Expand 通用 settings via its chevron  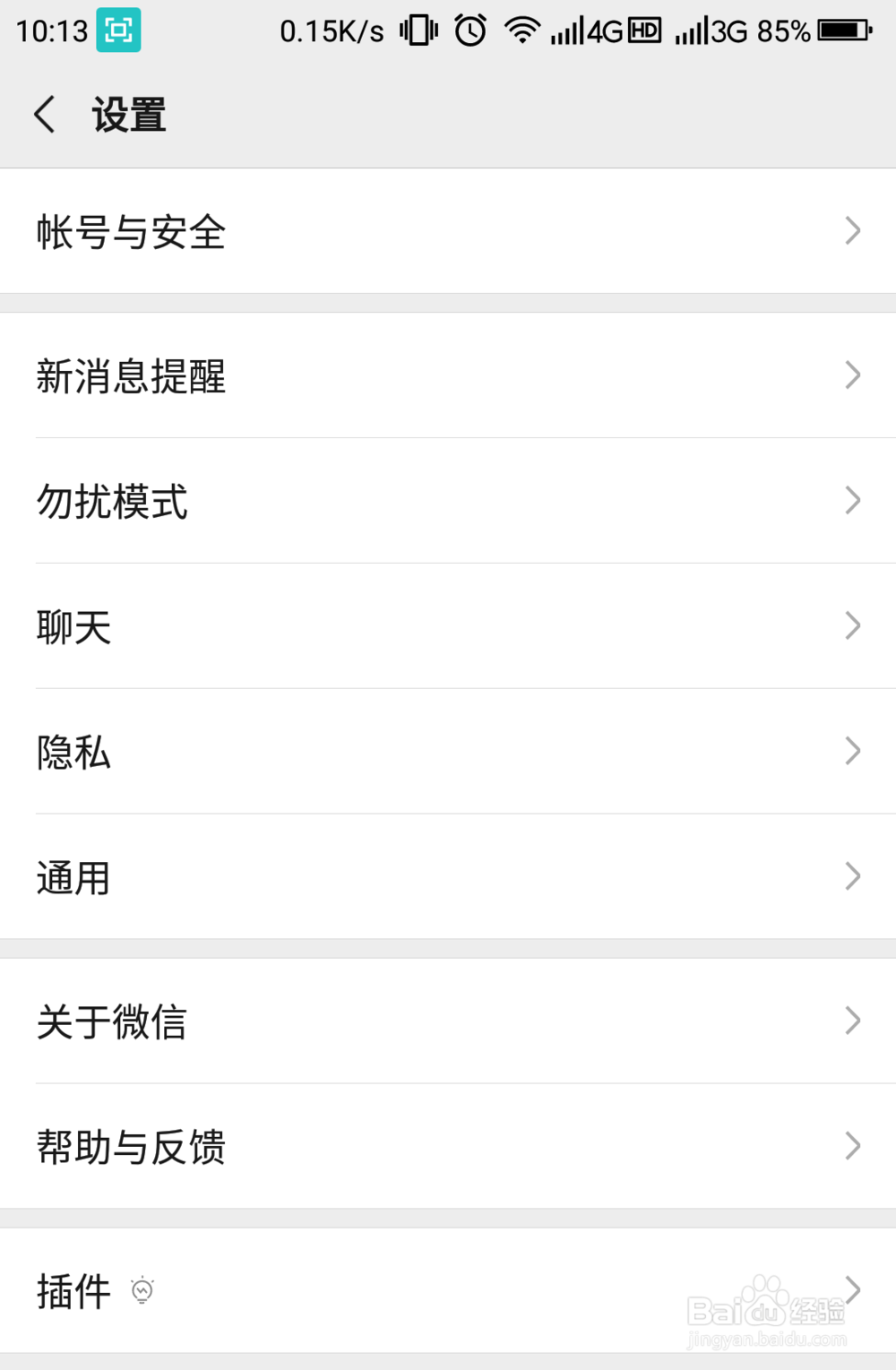pyautogui.click(x=853, y=876)
